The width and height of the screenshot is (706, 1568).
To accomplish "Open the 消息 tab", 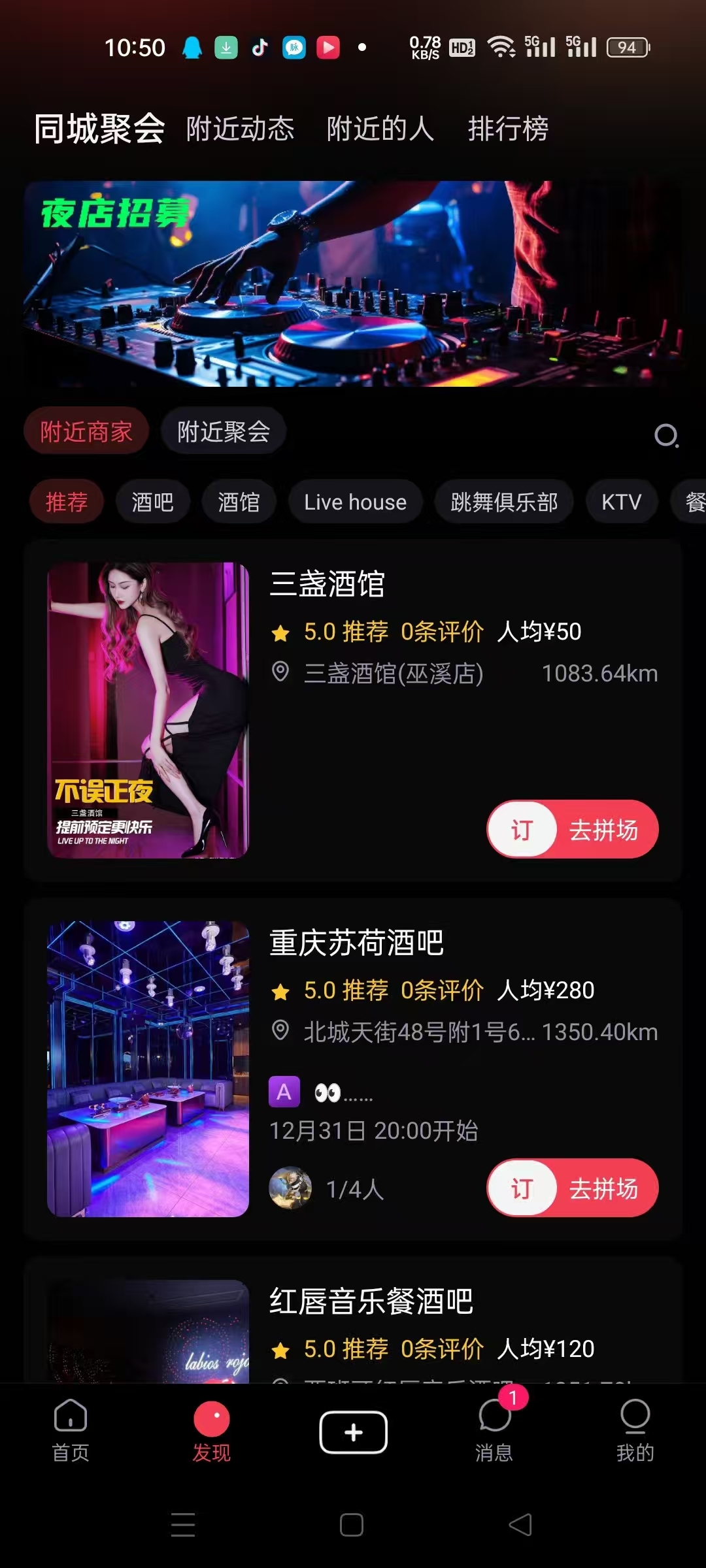I will coord(494,1431).
